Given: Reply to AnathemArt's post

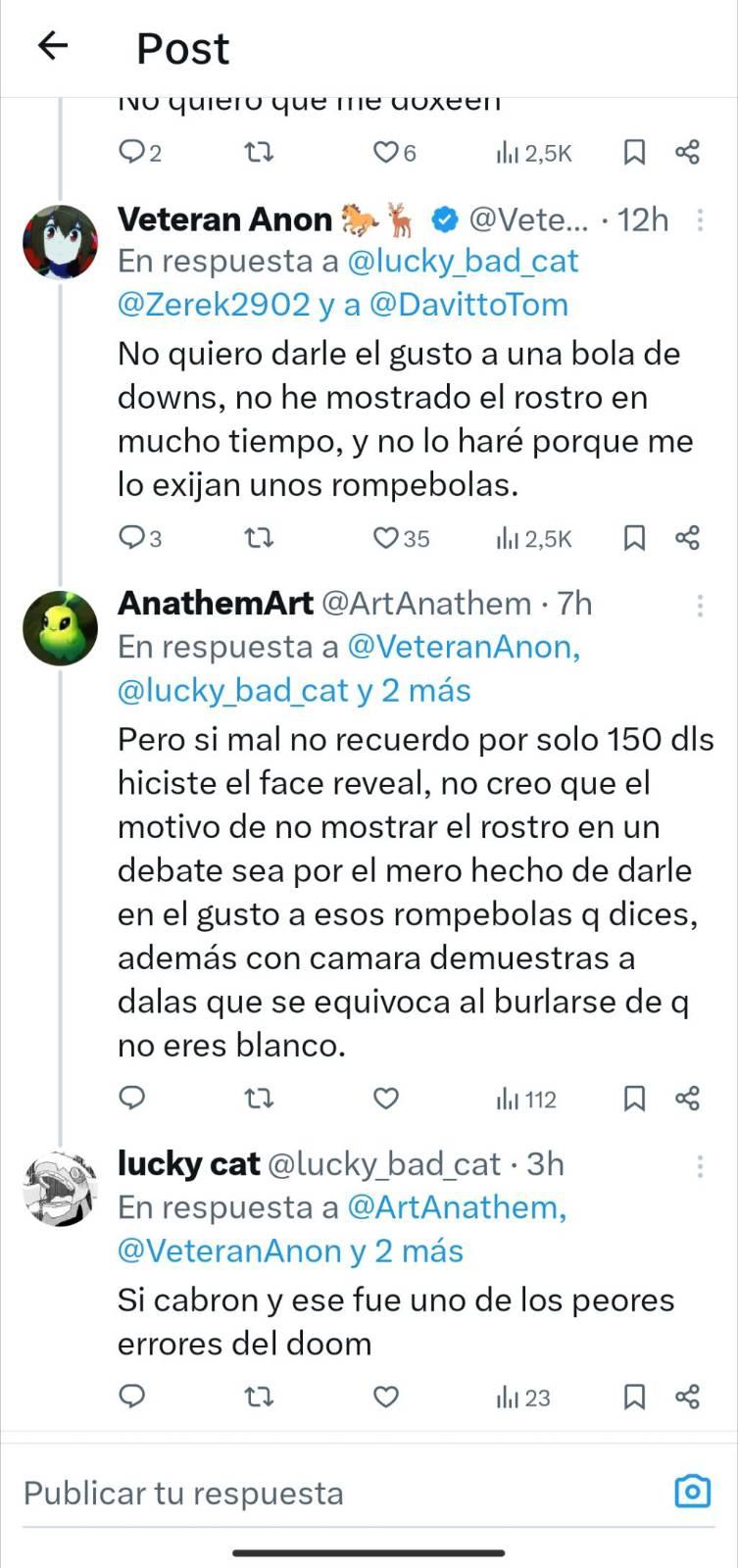Looking at the screenshot, I should (x=131, y=1099).
